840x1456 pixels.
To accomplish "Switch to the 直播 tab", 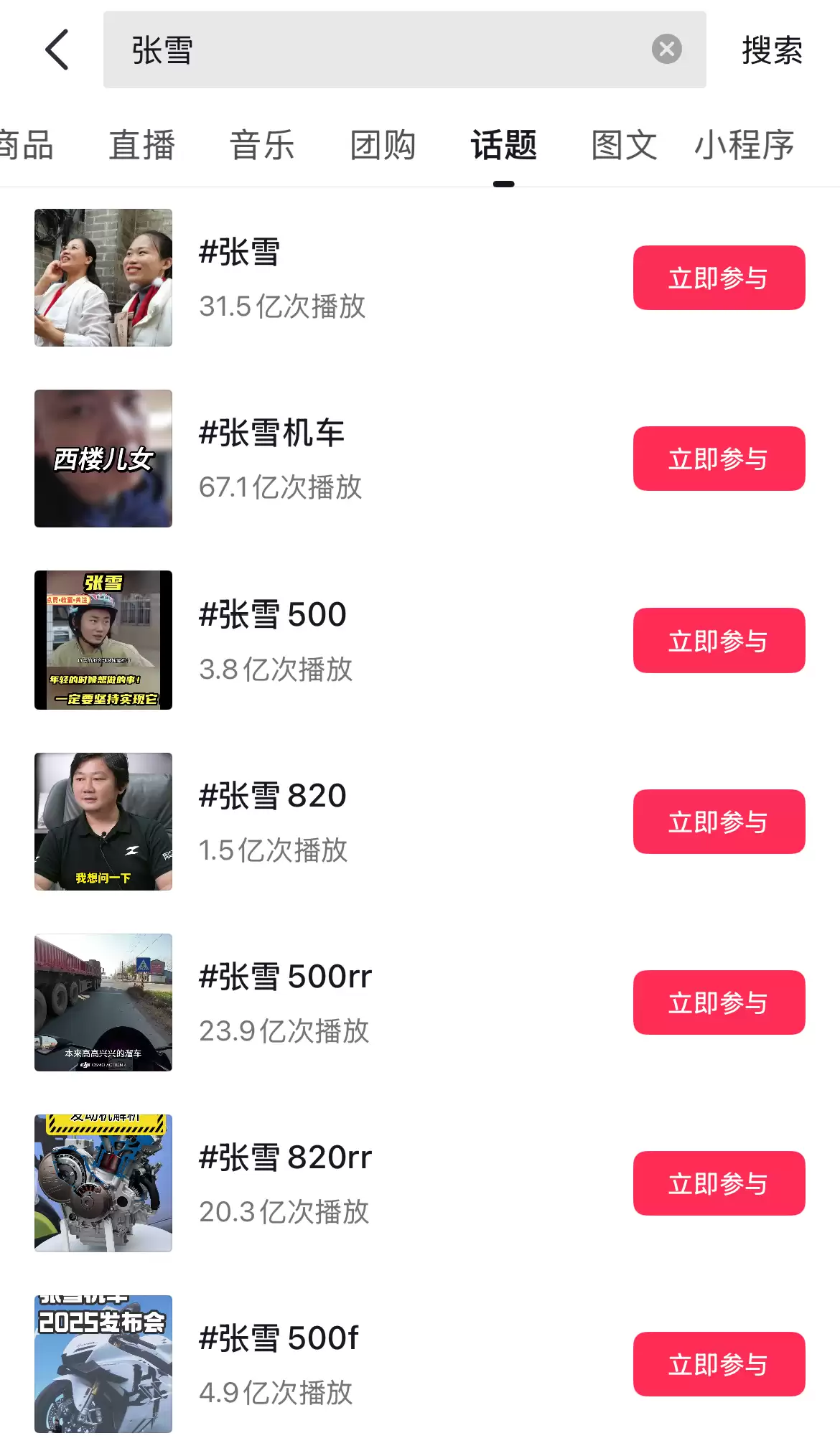I will point(142,145).
